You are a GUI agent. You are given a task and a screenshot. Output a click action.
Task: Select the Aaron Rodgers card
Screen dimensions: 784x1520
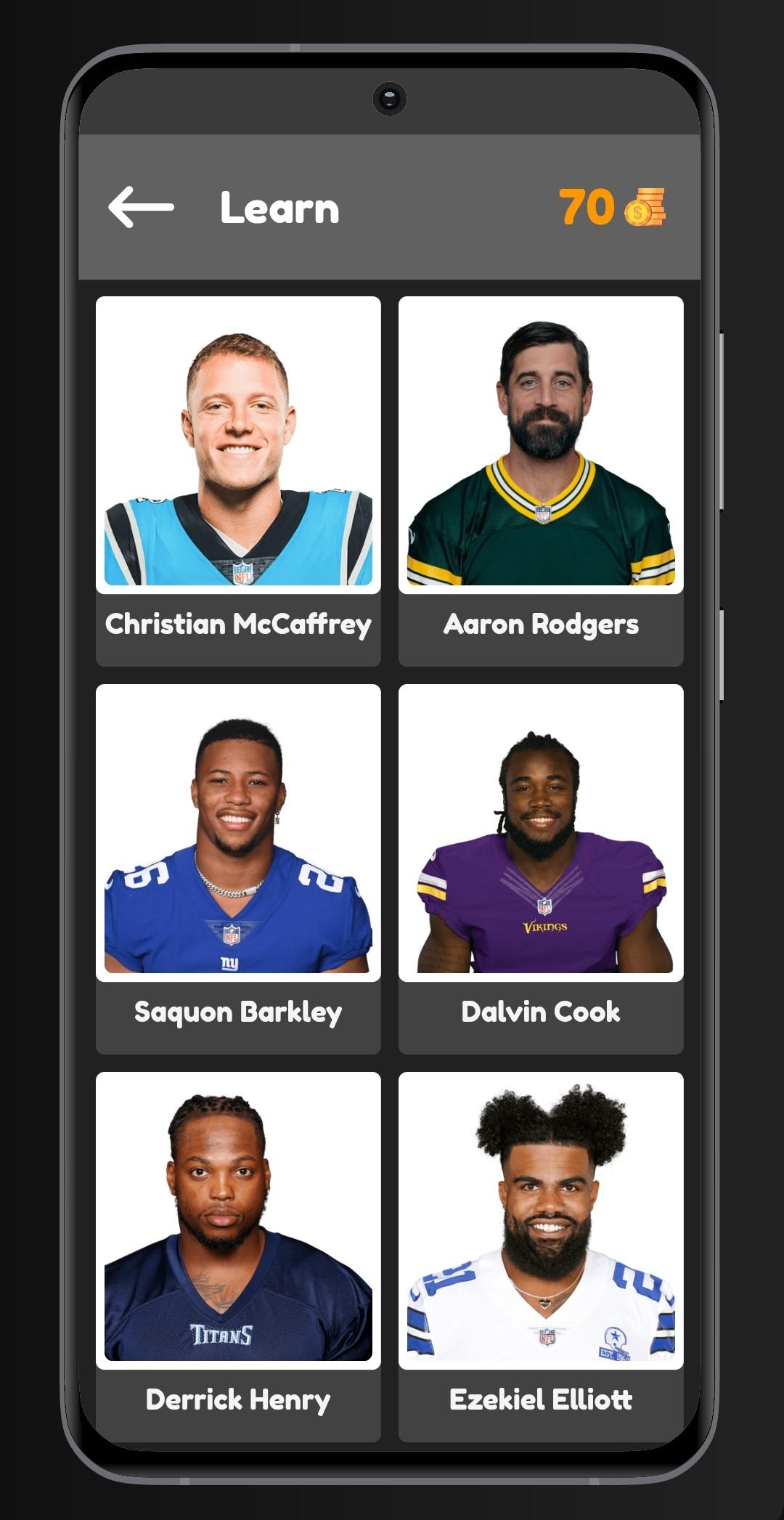(541, 481)
